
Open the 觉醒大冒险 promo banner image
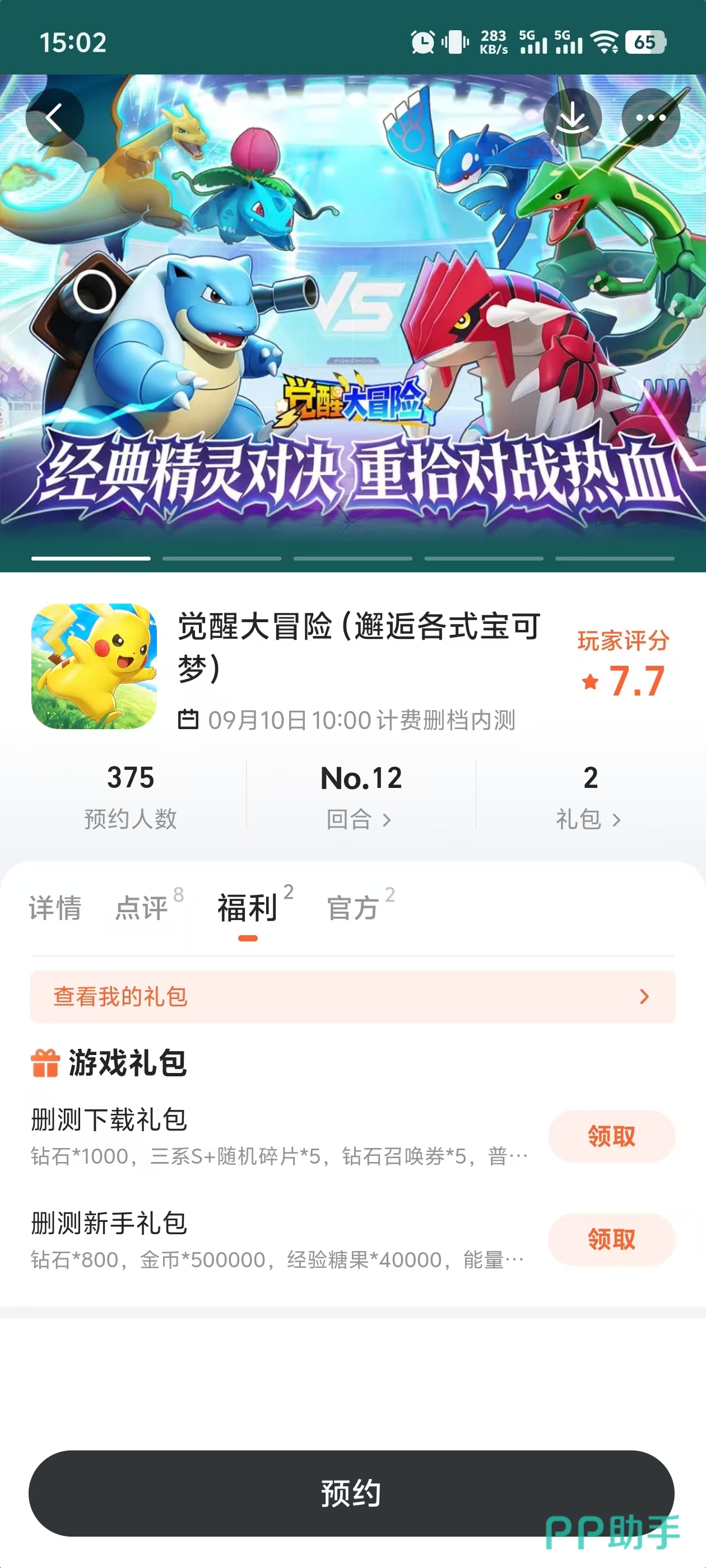pyautogui.click(x=352, y=323)
